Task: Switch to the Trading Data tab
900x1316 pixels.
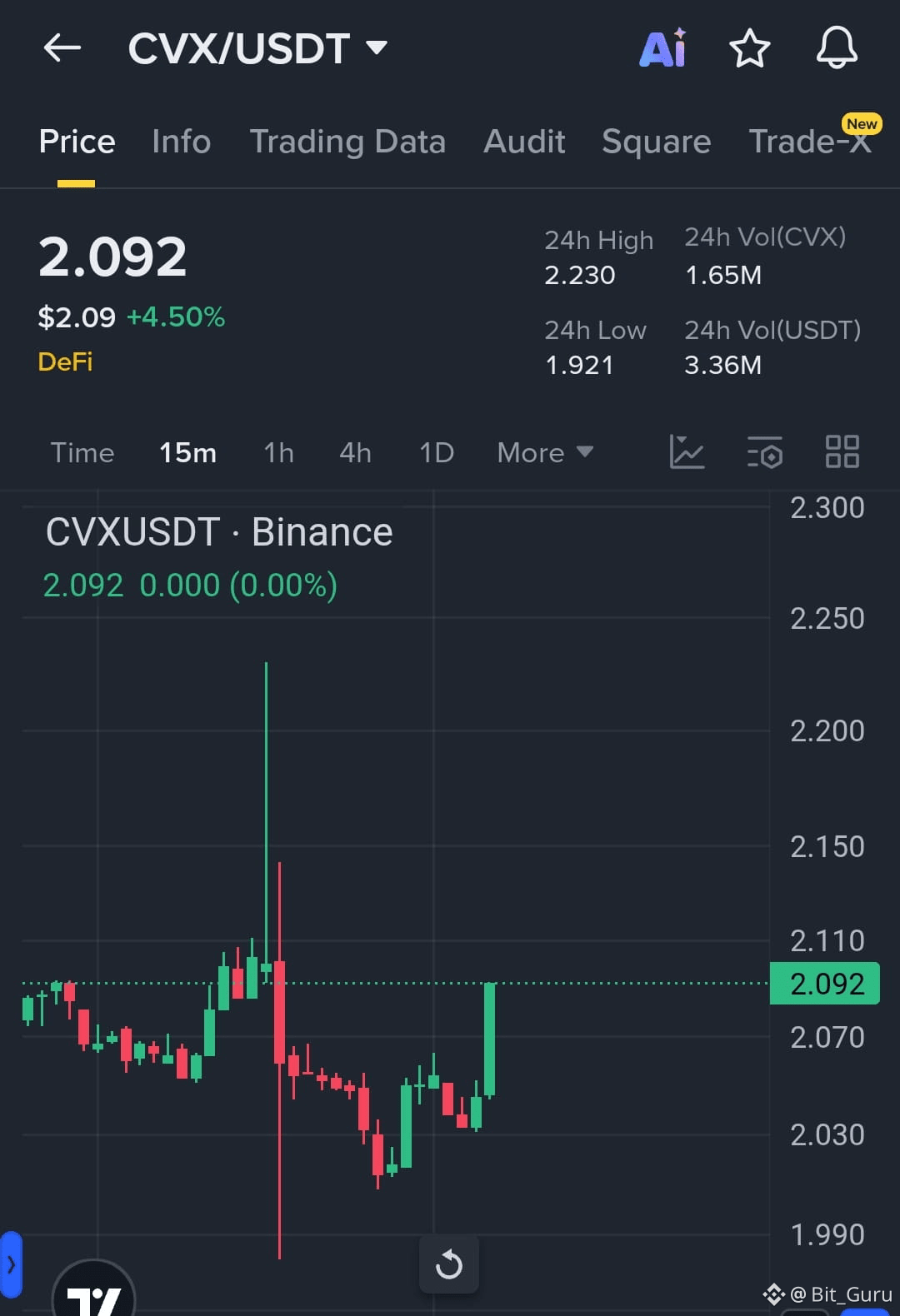Action: (347, 142)
